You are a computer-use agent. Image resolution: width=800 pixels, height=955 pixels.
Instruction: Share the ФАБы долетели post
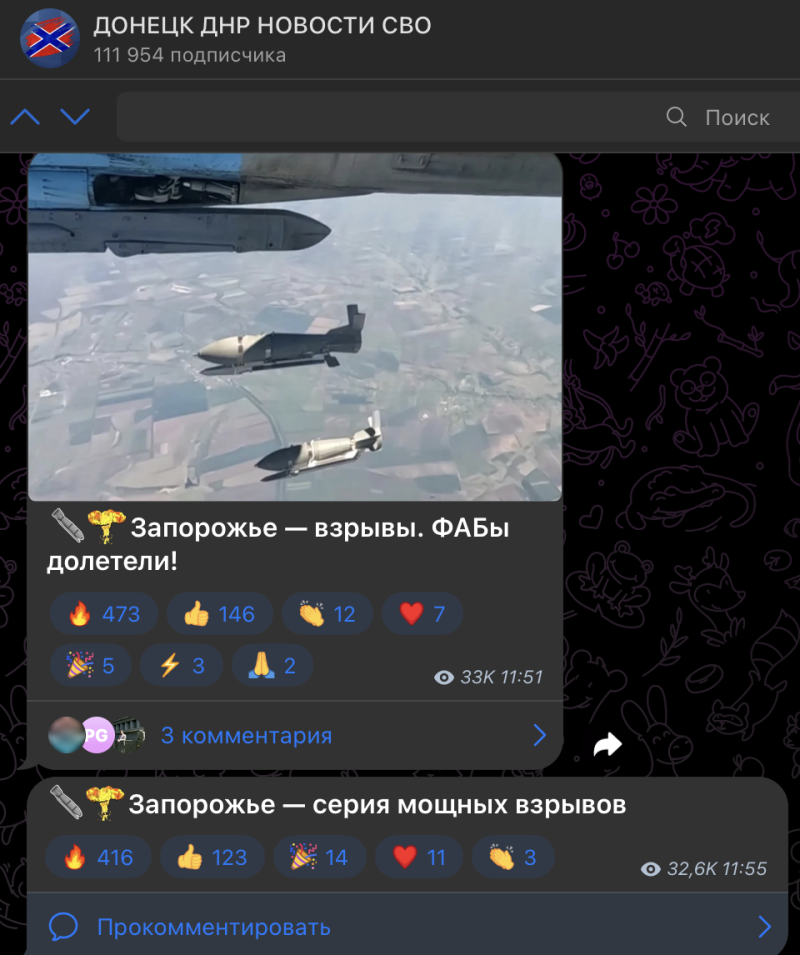[607, 744]
